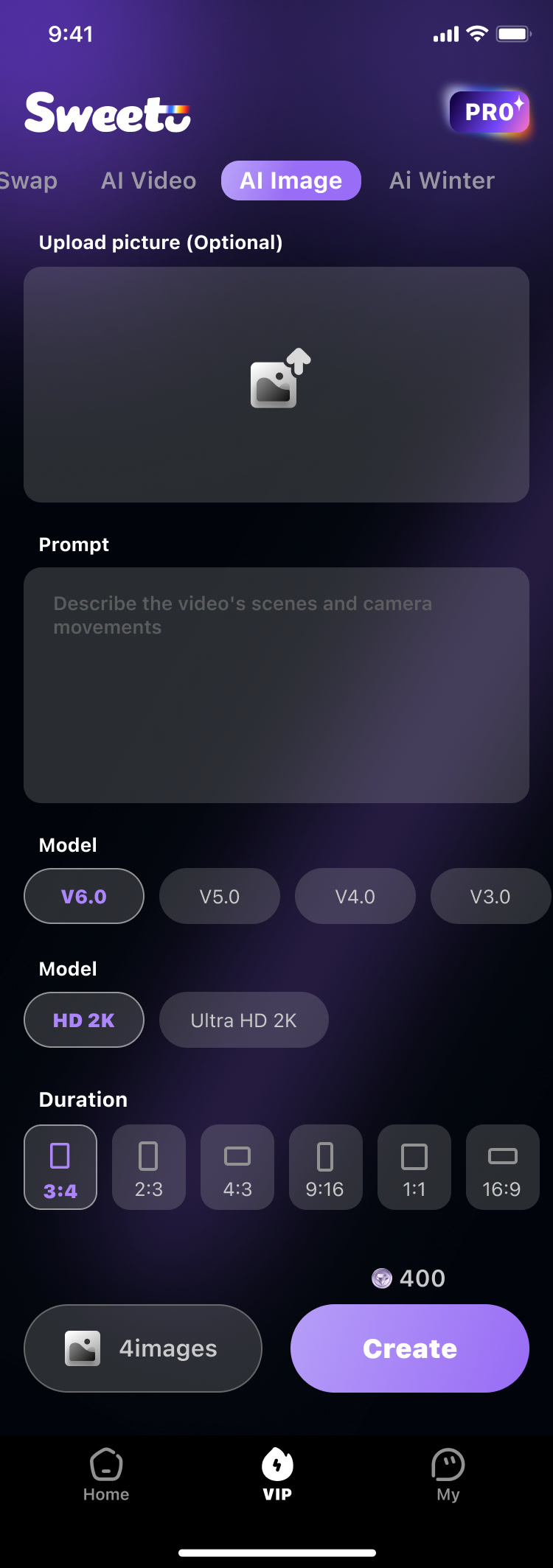Pick the 4:3 aspect ratio

pyautogui.click(x=237, y=1166)
